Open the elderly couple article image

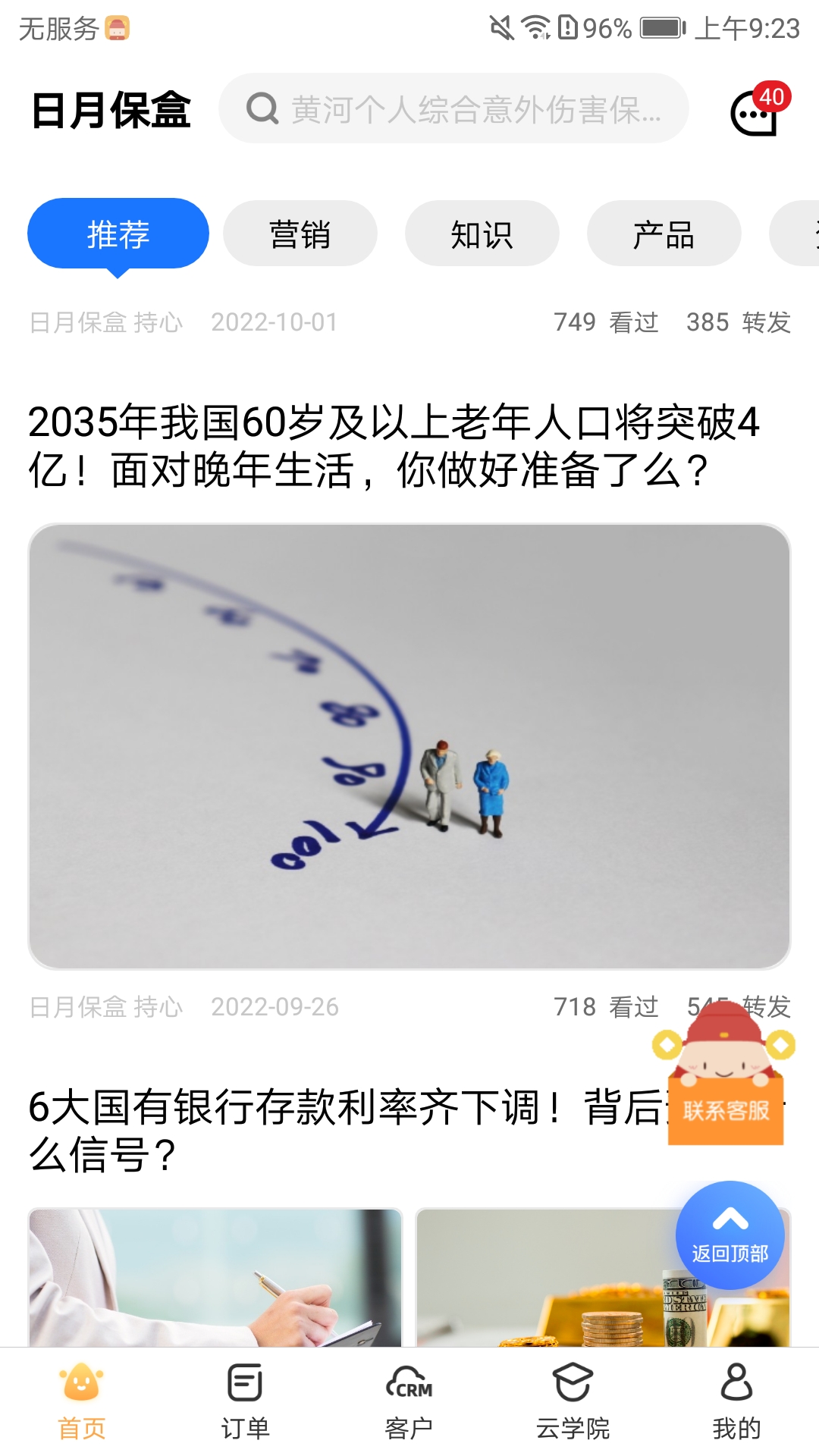tap(409, 746)
